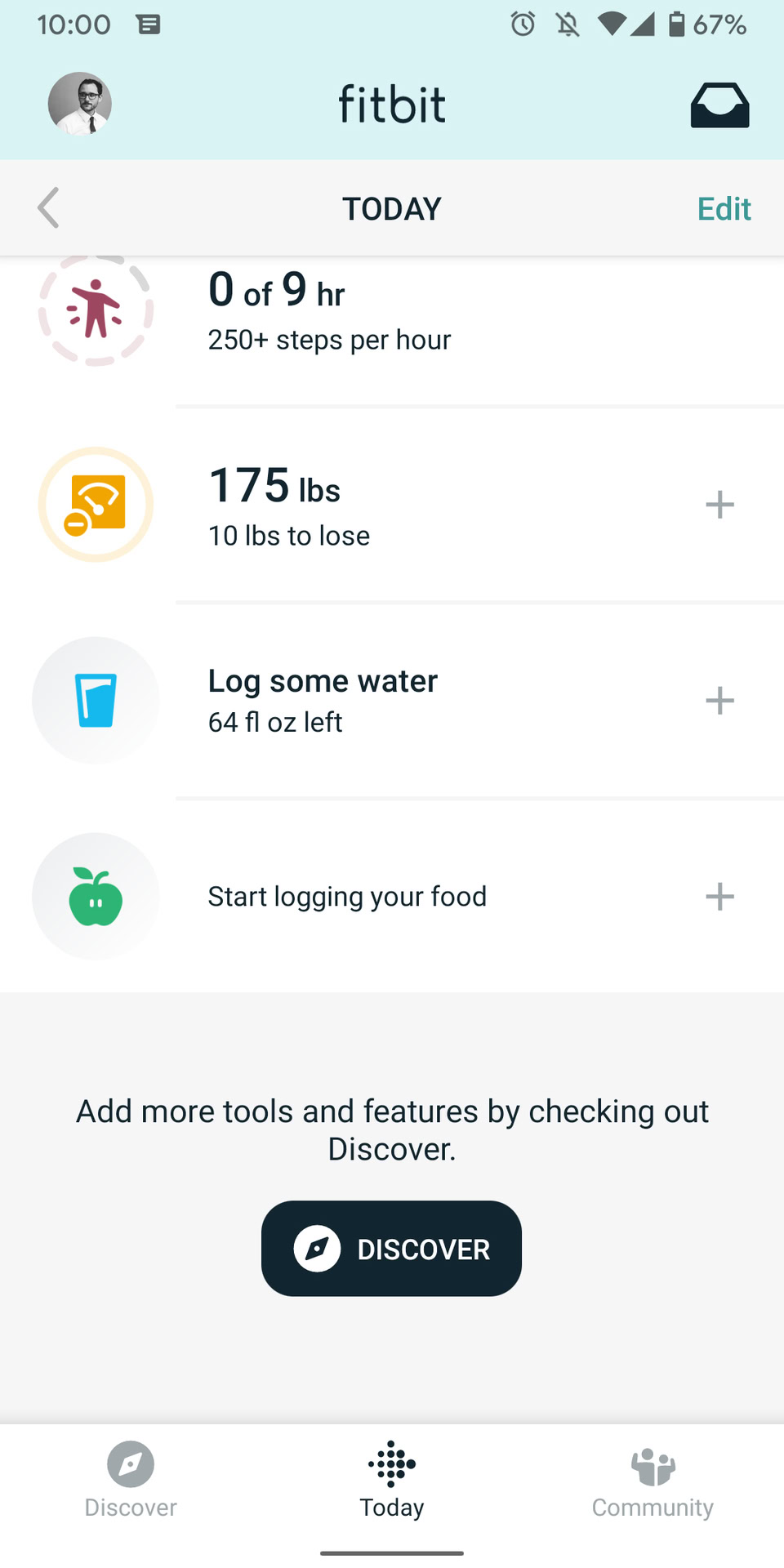Go to the previous day
Screen dimensions: 784x1568
[49, 207]
